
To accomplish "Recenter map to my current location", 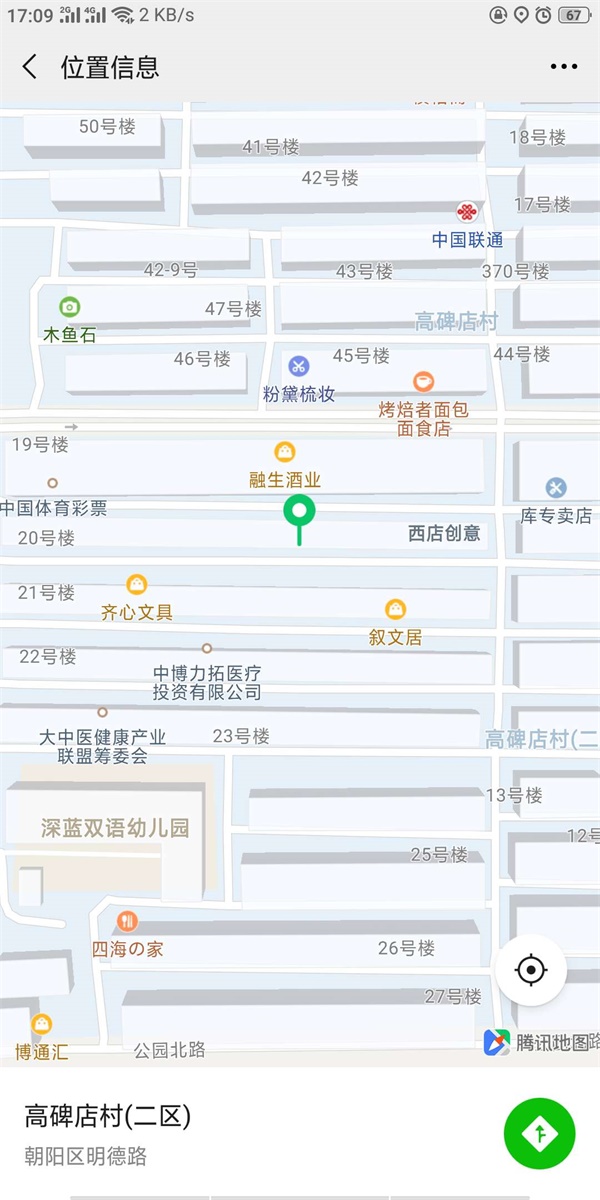I will pos(531,969).
